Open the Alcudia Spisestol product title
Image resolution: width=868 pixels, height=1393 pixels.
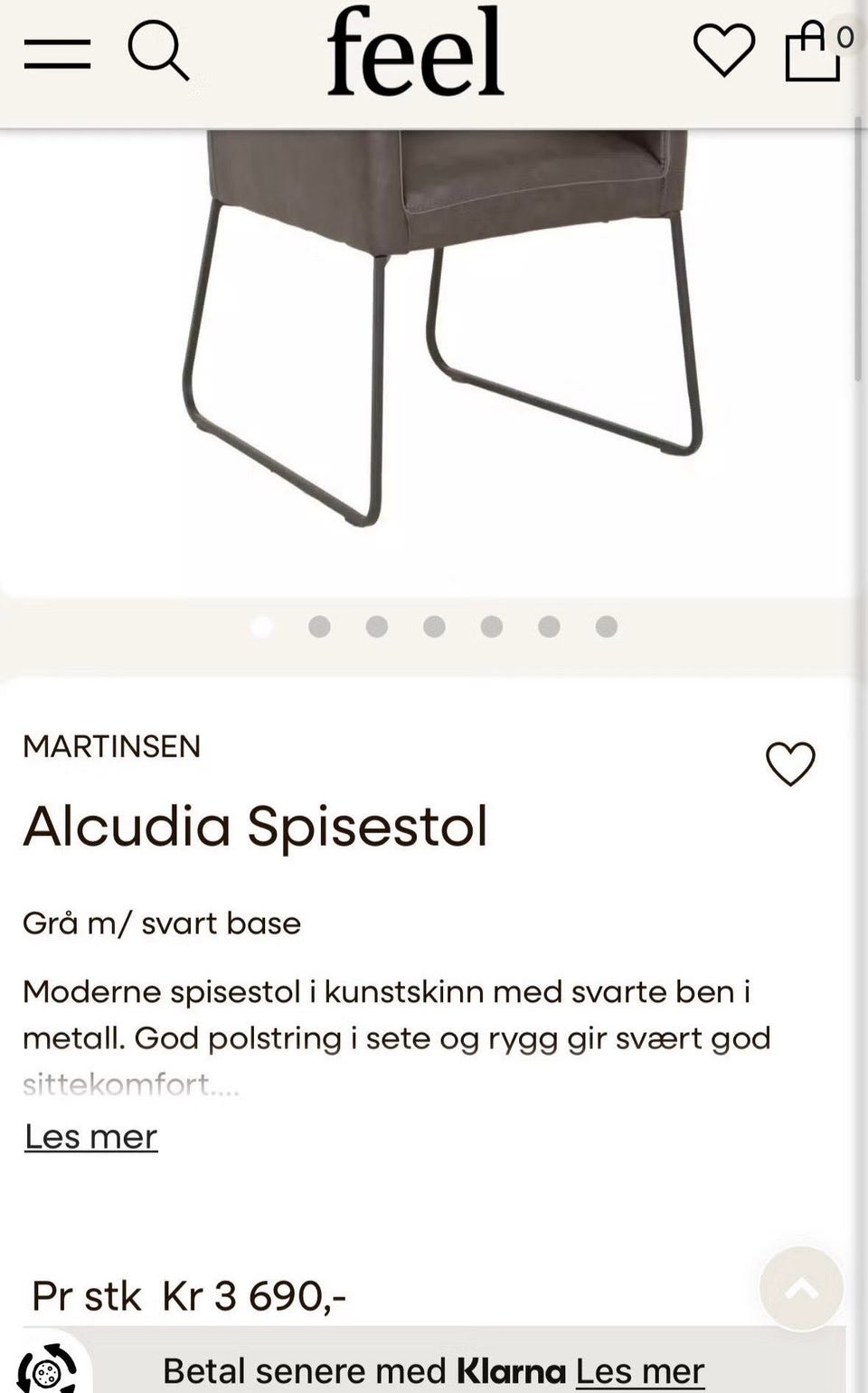[256, 823]
